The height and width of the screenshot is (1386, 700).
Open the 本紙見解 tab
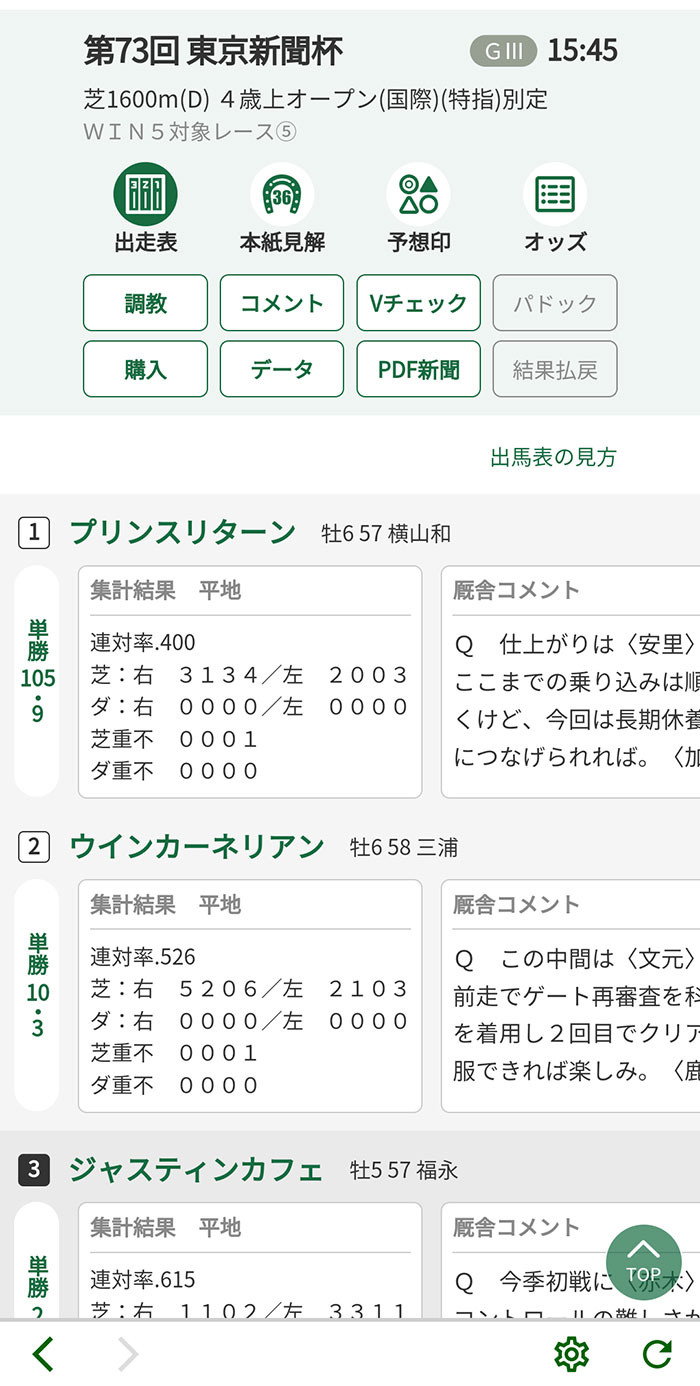point(282,208)
